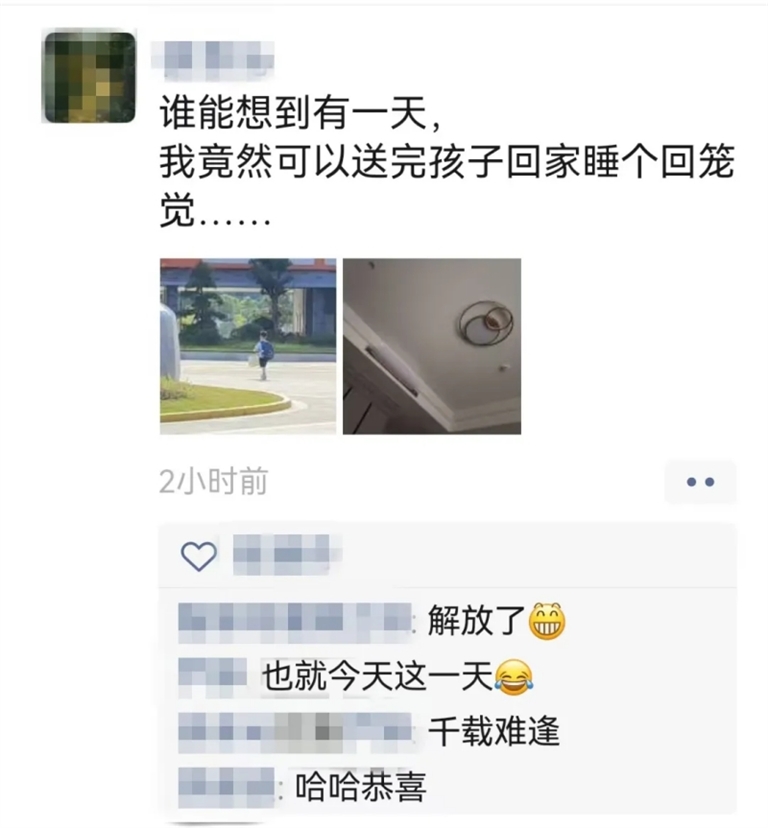Reply to the comment 哈哈恭喜
This screenshot has width=768, height=828.
pos(362,788)
